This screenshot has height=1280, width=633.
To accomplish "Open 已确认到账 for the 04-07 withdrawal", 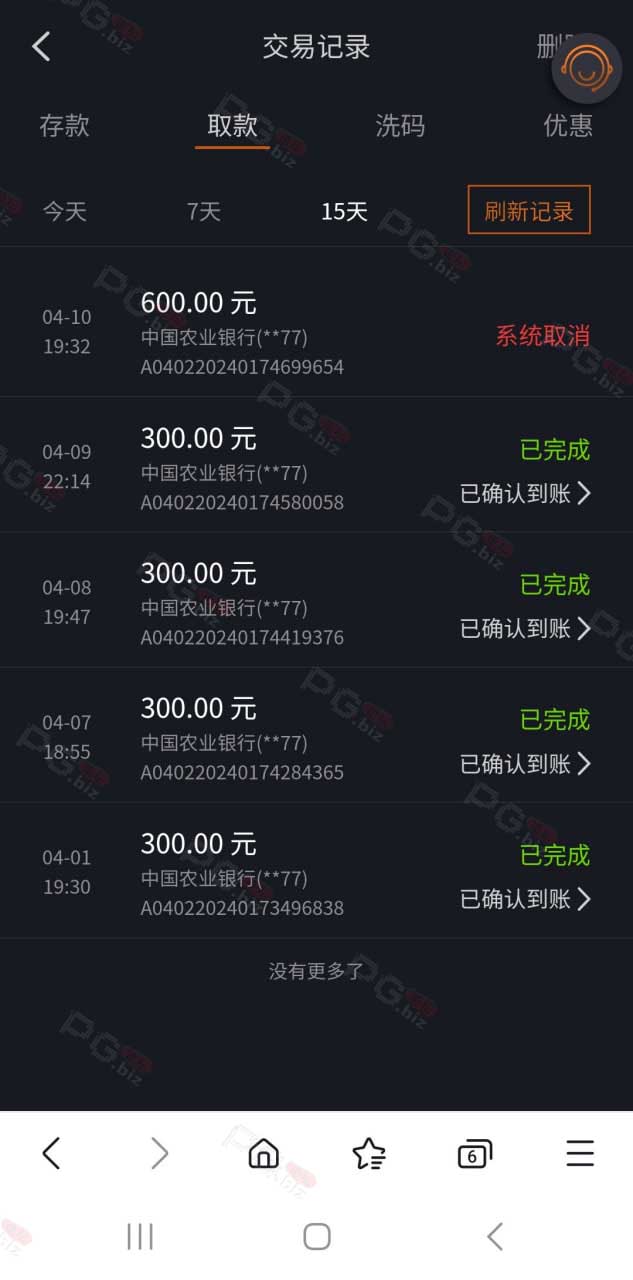I will (526, 764).
